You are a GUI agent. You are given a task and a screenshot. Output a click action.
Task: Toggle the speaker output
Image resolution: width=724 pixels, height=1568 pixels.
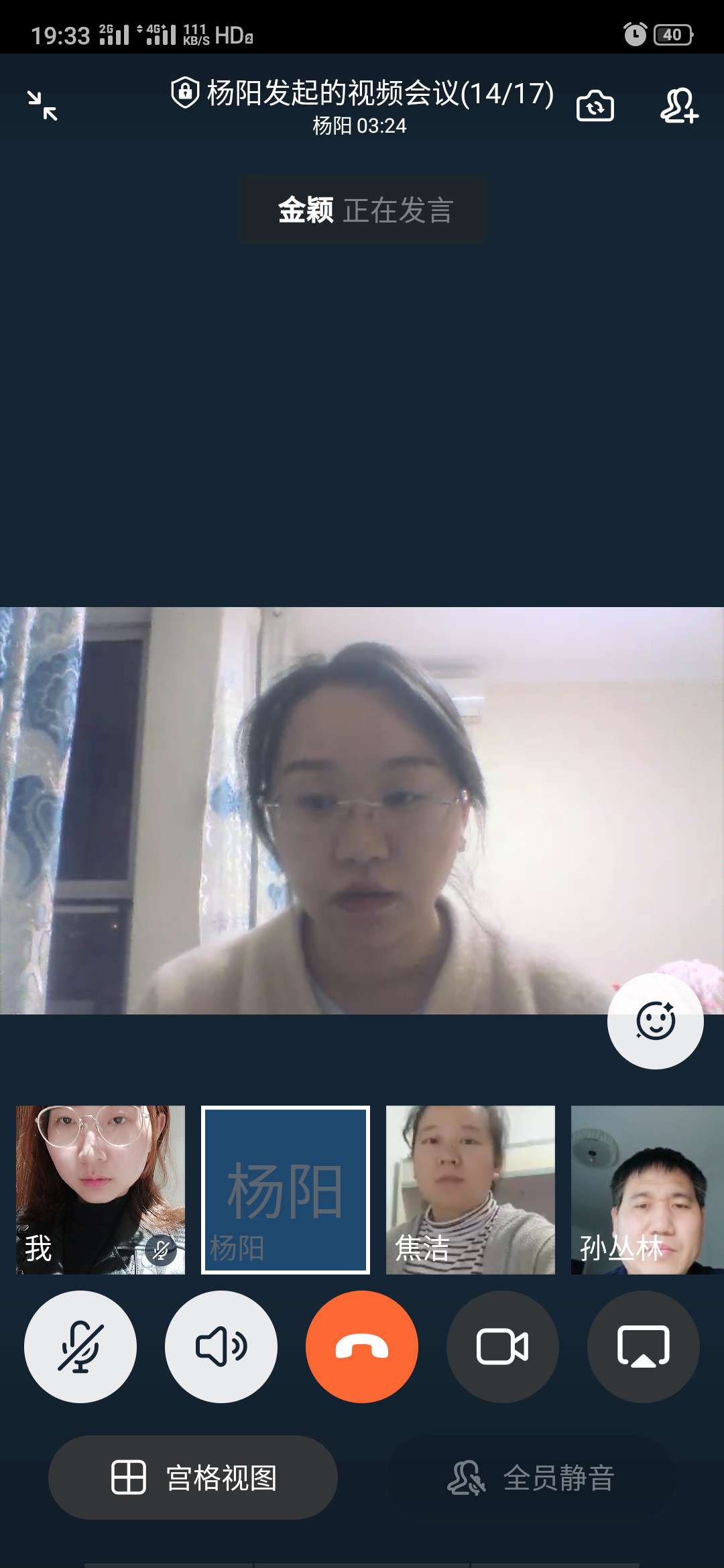pyautogui.click(x=221, y=1346)
